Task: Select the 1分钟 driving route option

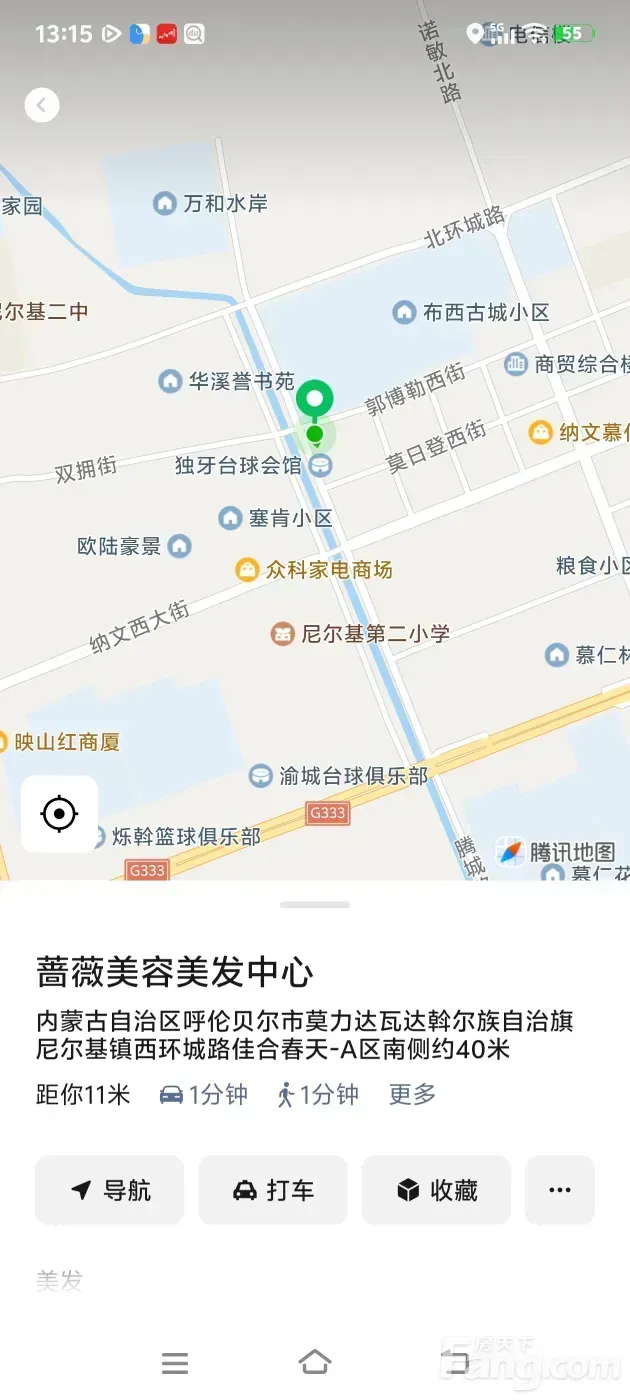Action: click(203, 1095)
